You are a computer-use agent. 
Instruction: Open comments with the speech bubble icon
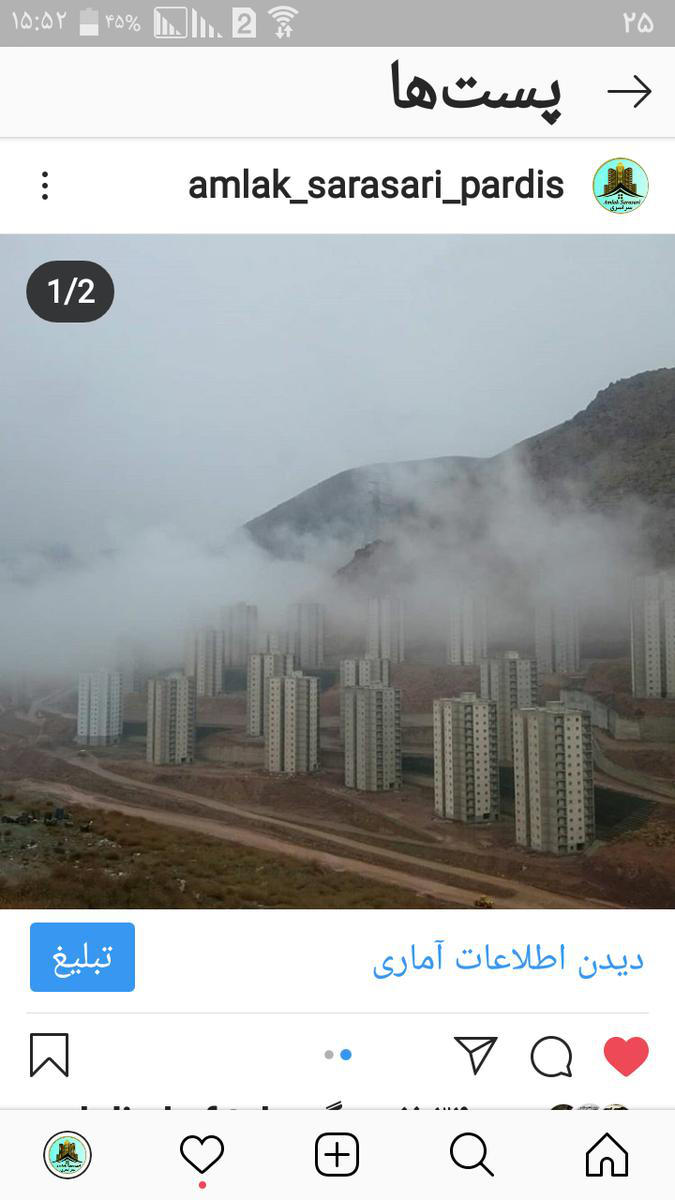pyautogui.click(x=551, y=1056)
